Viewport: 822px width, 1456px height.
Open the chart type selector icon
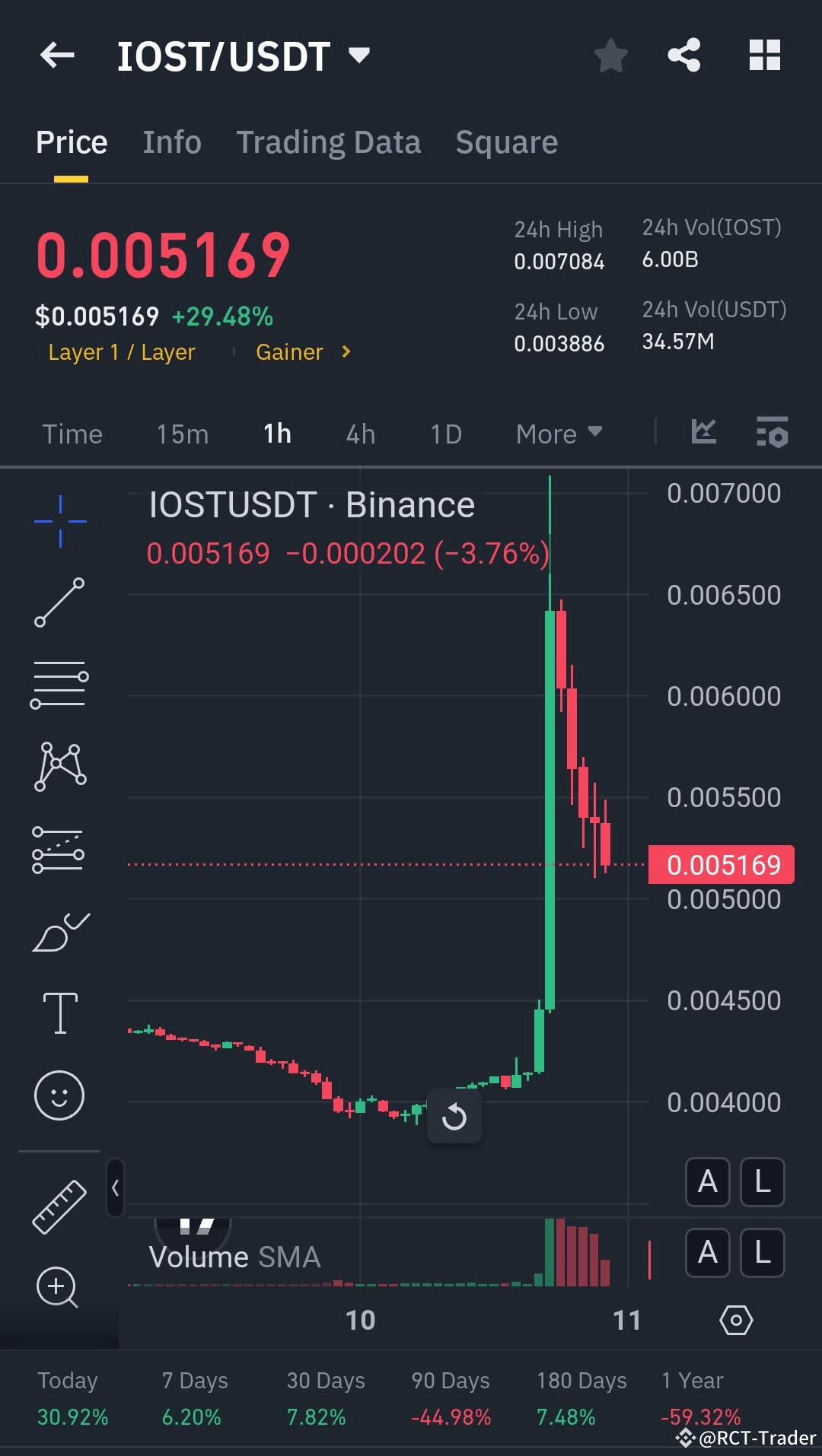(703, 432)
